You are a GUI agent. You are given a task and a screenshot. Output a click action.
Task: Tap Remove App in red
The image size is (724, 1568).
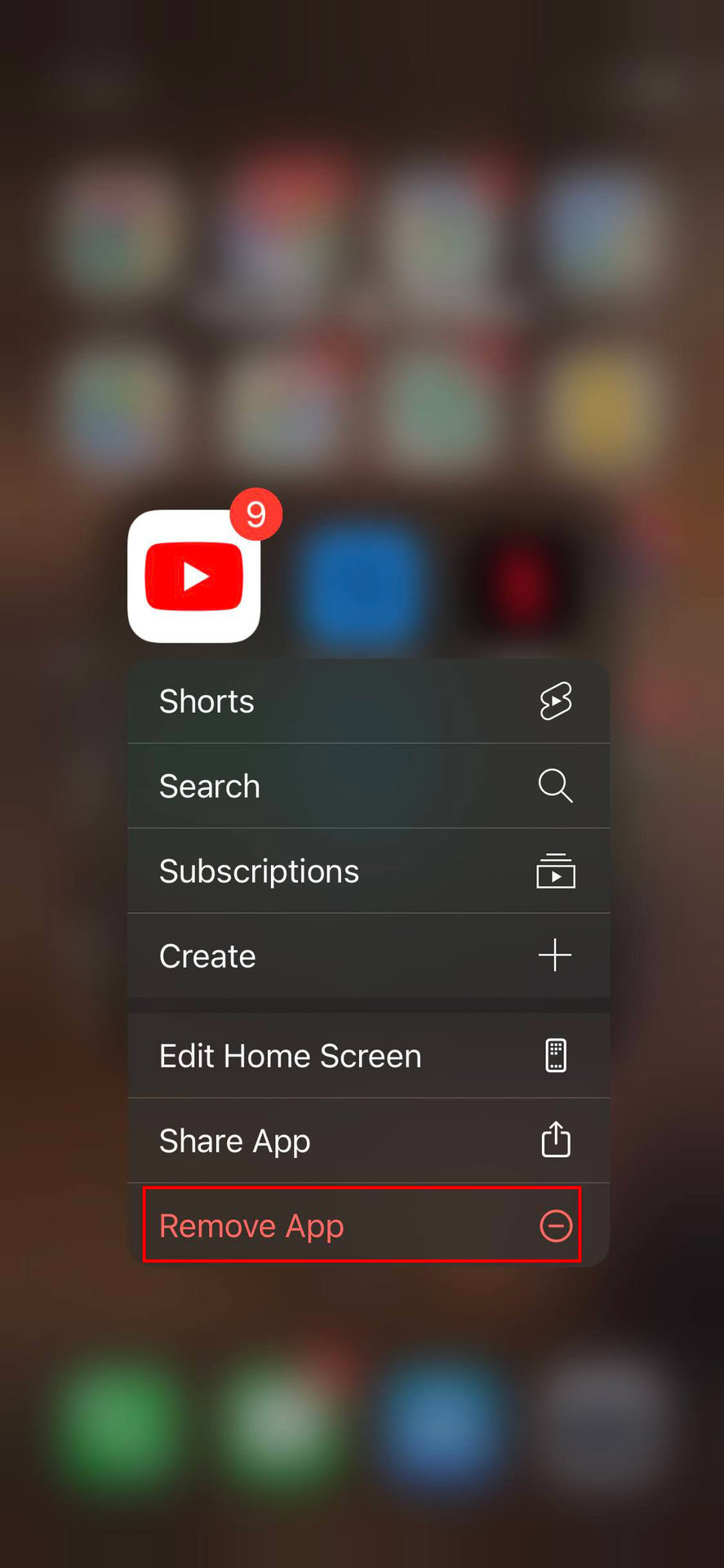click(362, 1225)
